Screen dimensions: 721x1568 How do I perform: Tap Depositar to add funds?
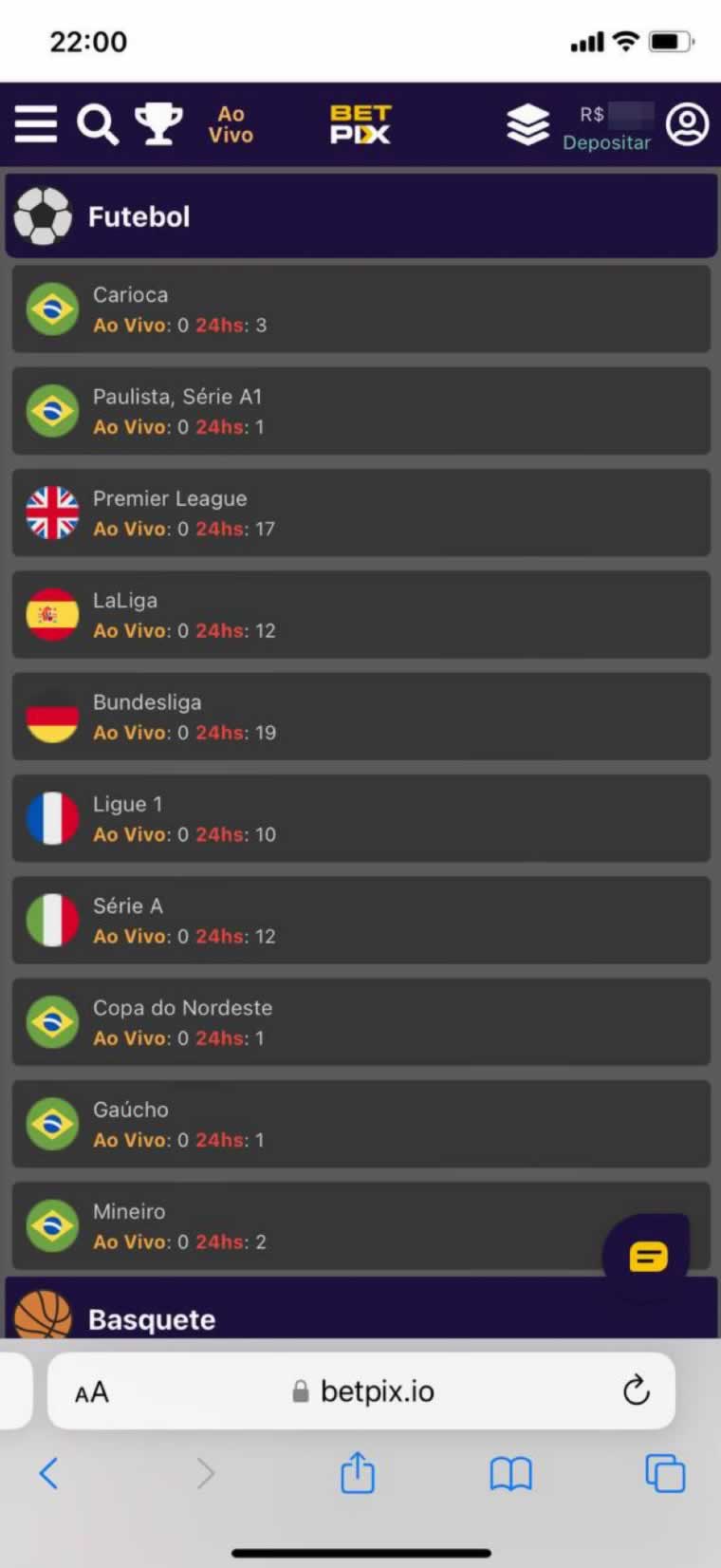point(606,142)
